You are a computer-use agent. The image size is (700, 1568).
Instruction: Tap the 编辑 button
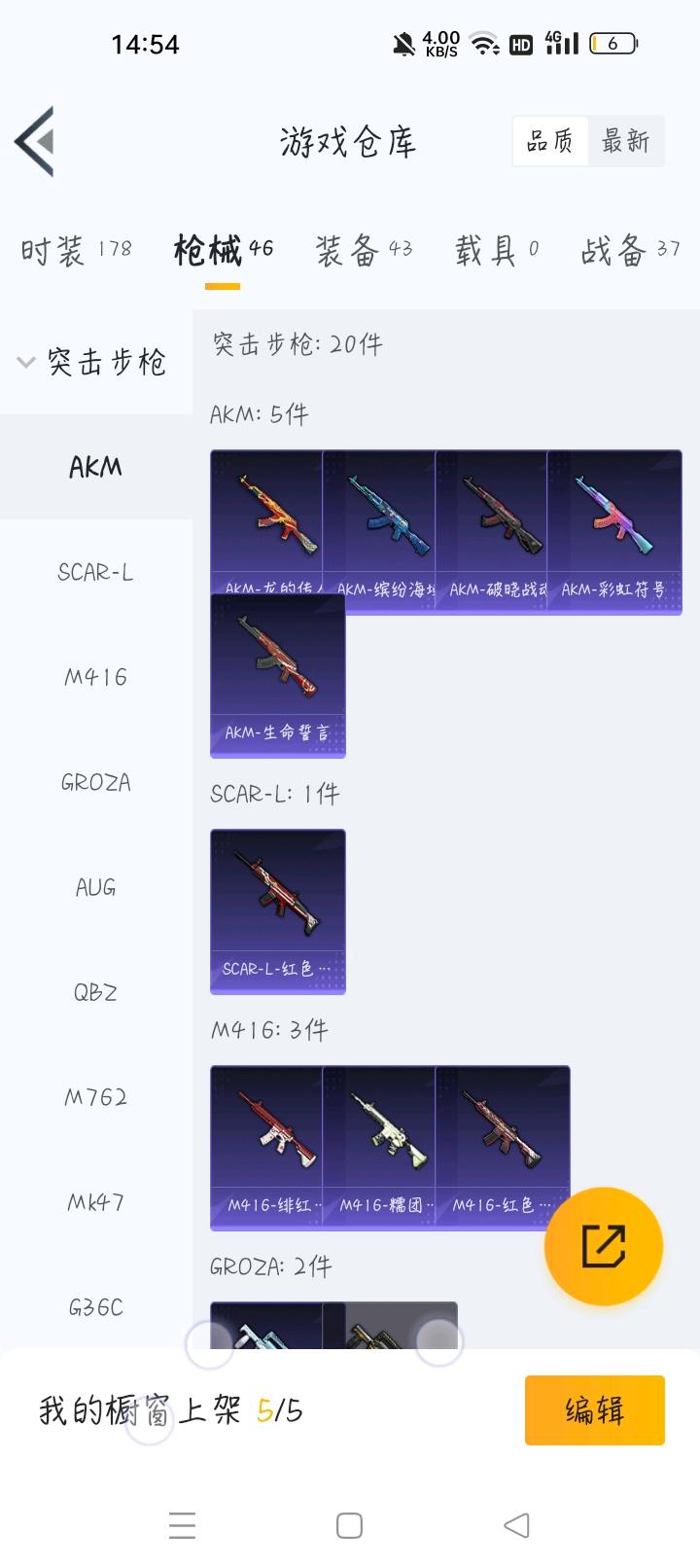coord(594,1410)
